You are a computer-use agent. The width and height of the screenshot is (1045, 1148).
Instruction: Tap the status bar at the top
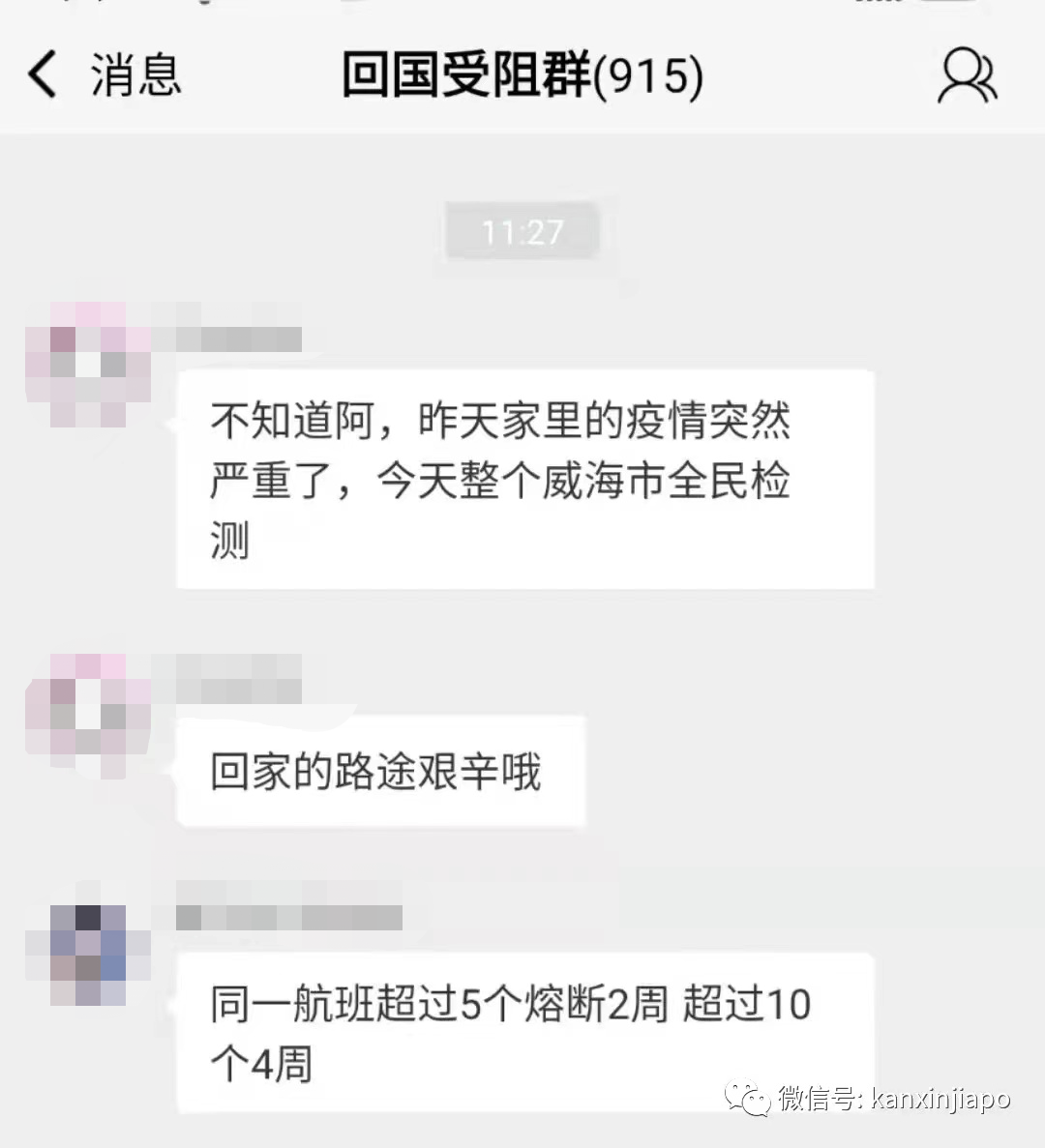tap(522, 12)
